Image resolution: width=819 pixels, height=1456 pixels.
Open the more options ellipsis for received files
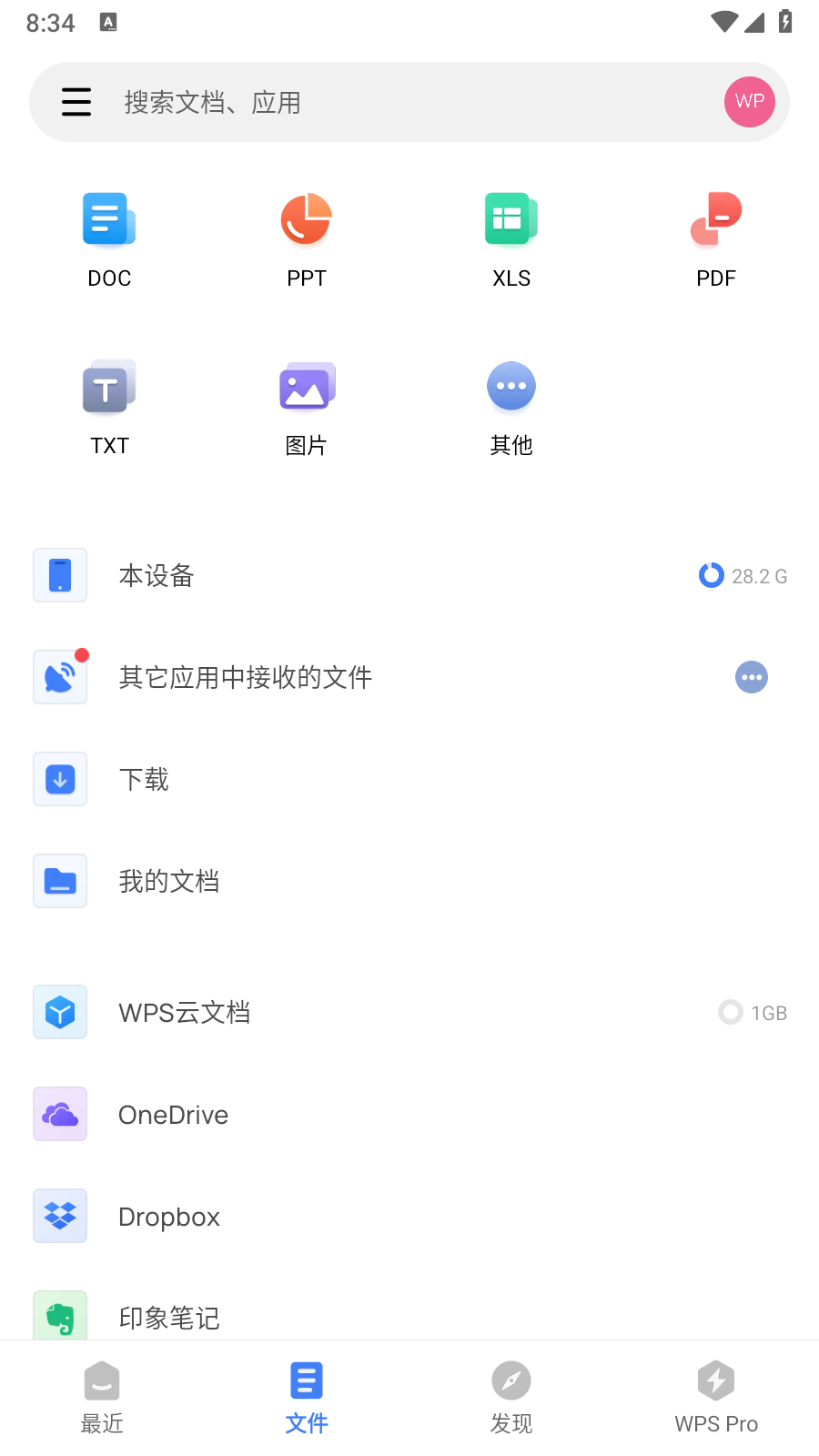(x=751, y=677)
